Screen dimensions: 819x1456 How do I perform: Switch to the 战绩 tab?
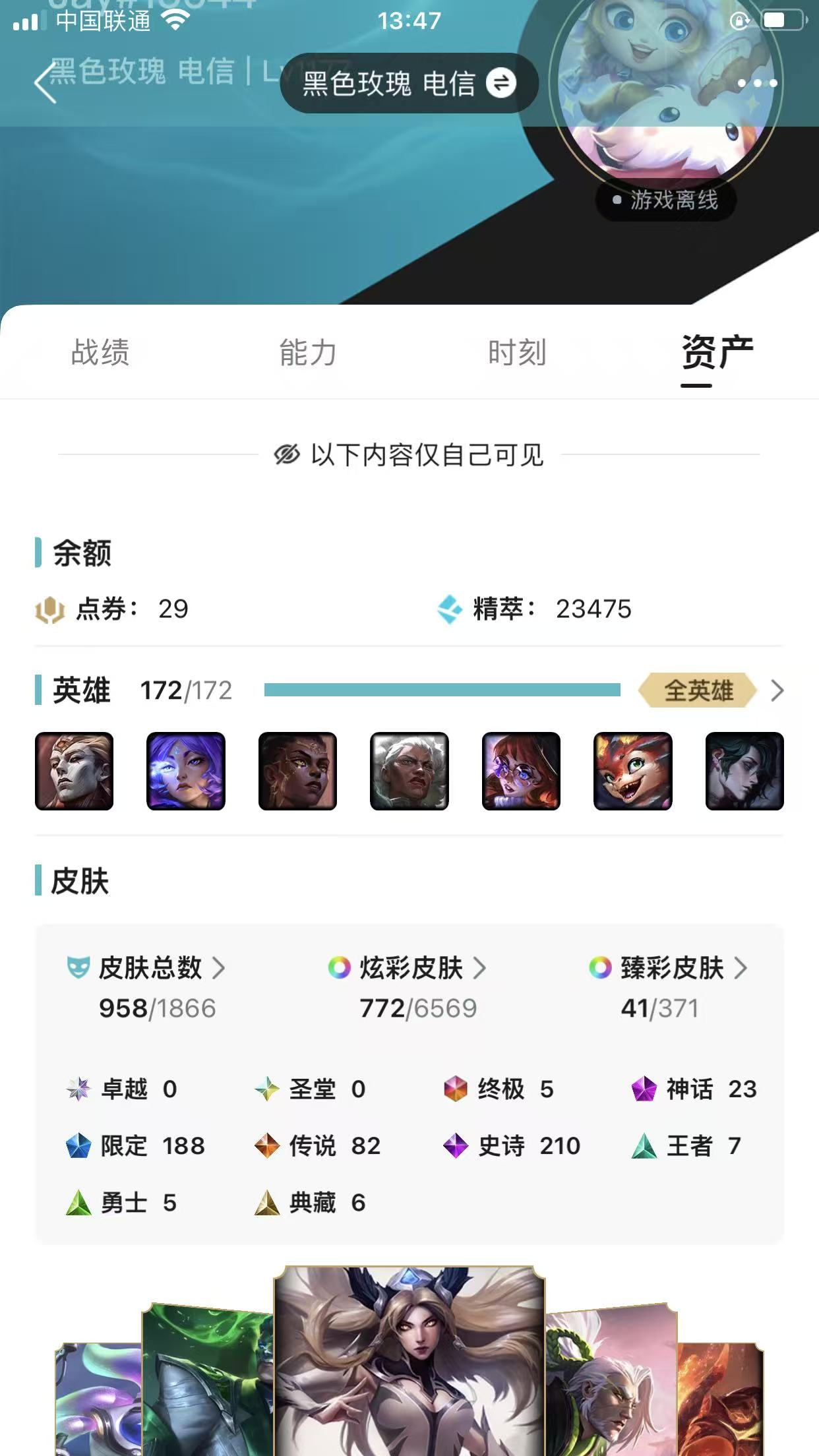(100, 352)
